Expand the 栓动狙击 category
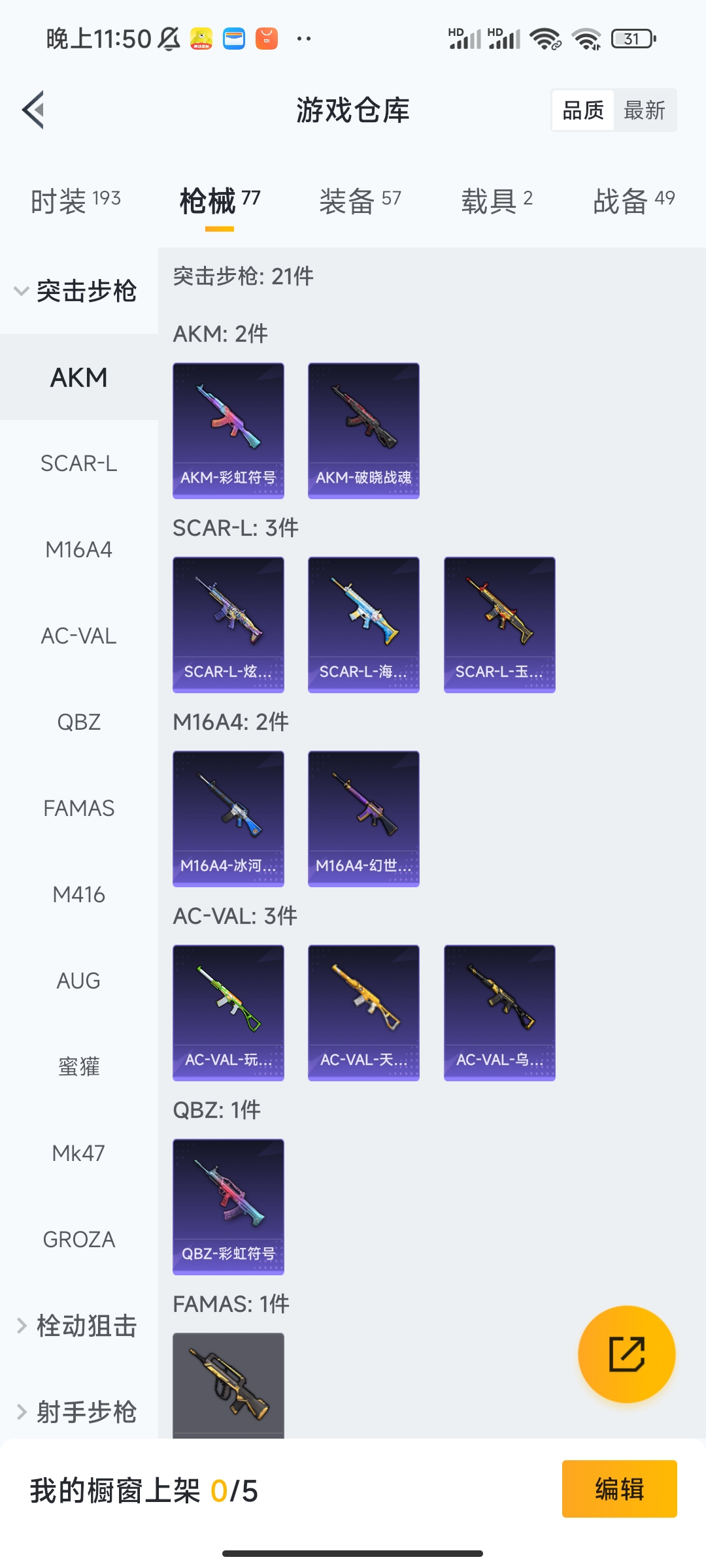Viewport: 706px width, 1568px height. click(x=78, y=1326)
